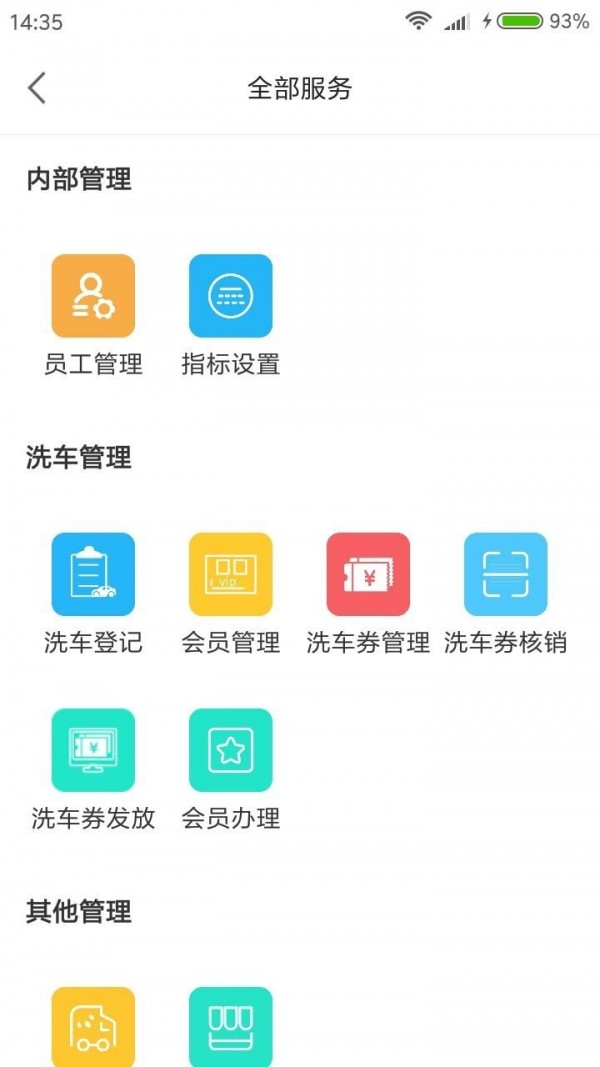600x1067 pixels.
Task: Tap the yellow truck icon under 其他管理
Action: coord(93,1026)
